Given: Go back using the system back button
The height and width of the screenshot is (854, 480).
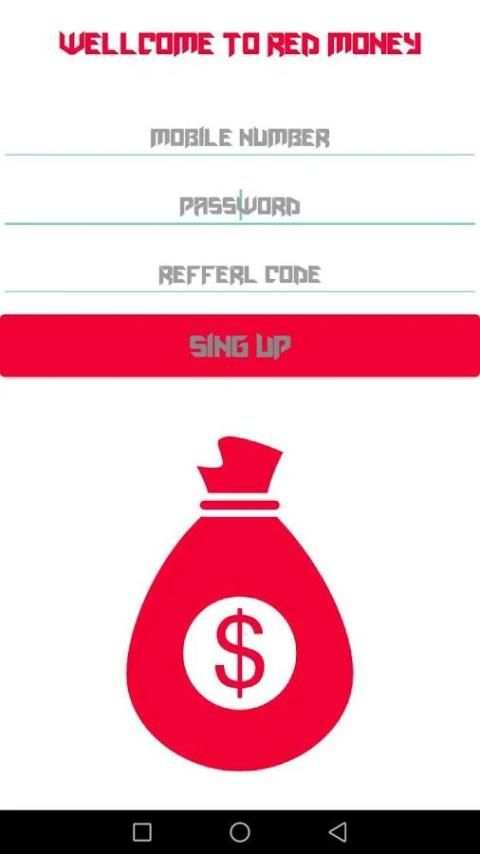Looking at the screenshot, I should [x=338, y=832].
